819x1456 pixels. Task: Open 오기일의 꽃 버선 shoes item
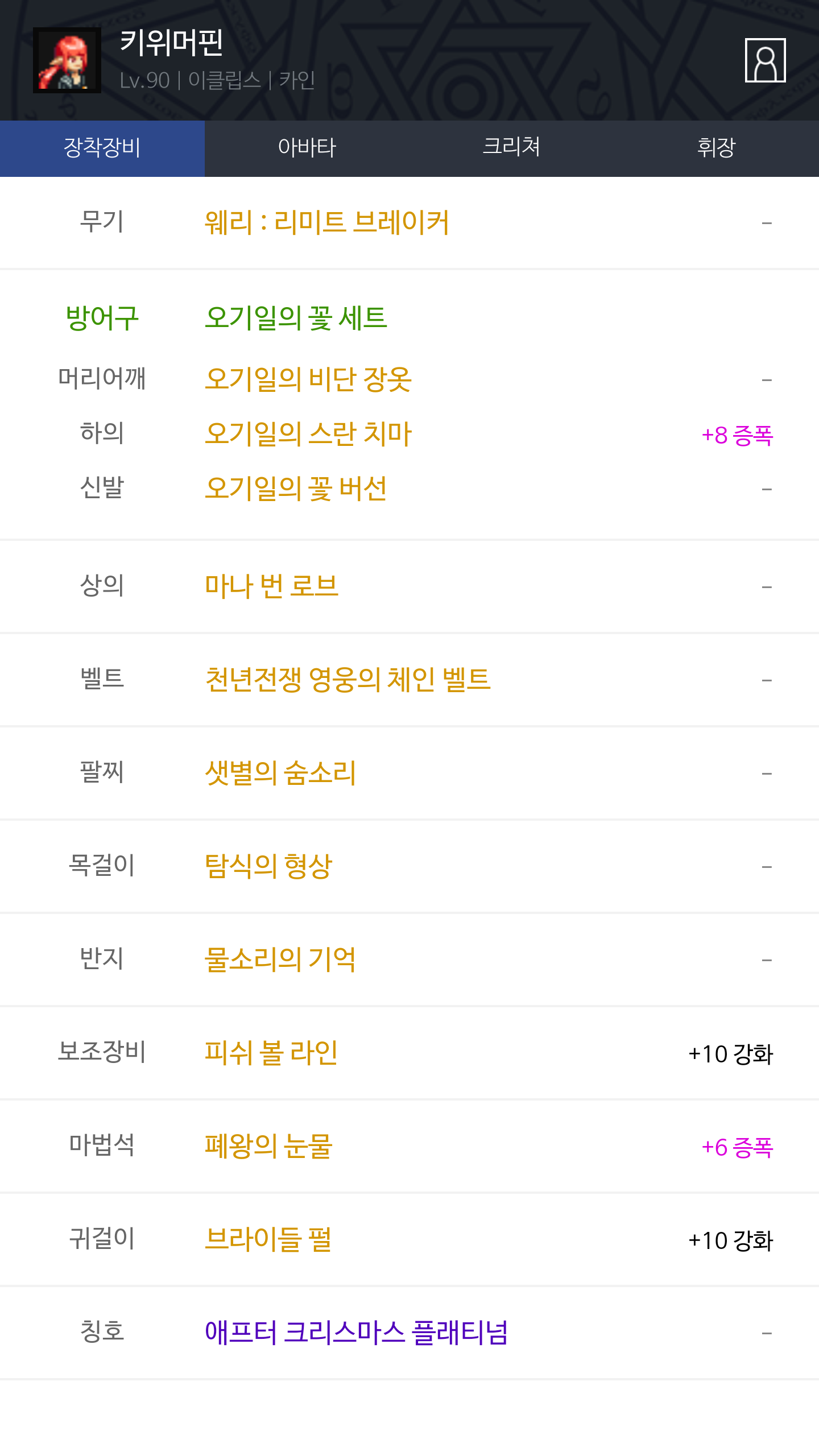(296, 489)
